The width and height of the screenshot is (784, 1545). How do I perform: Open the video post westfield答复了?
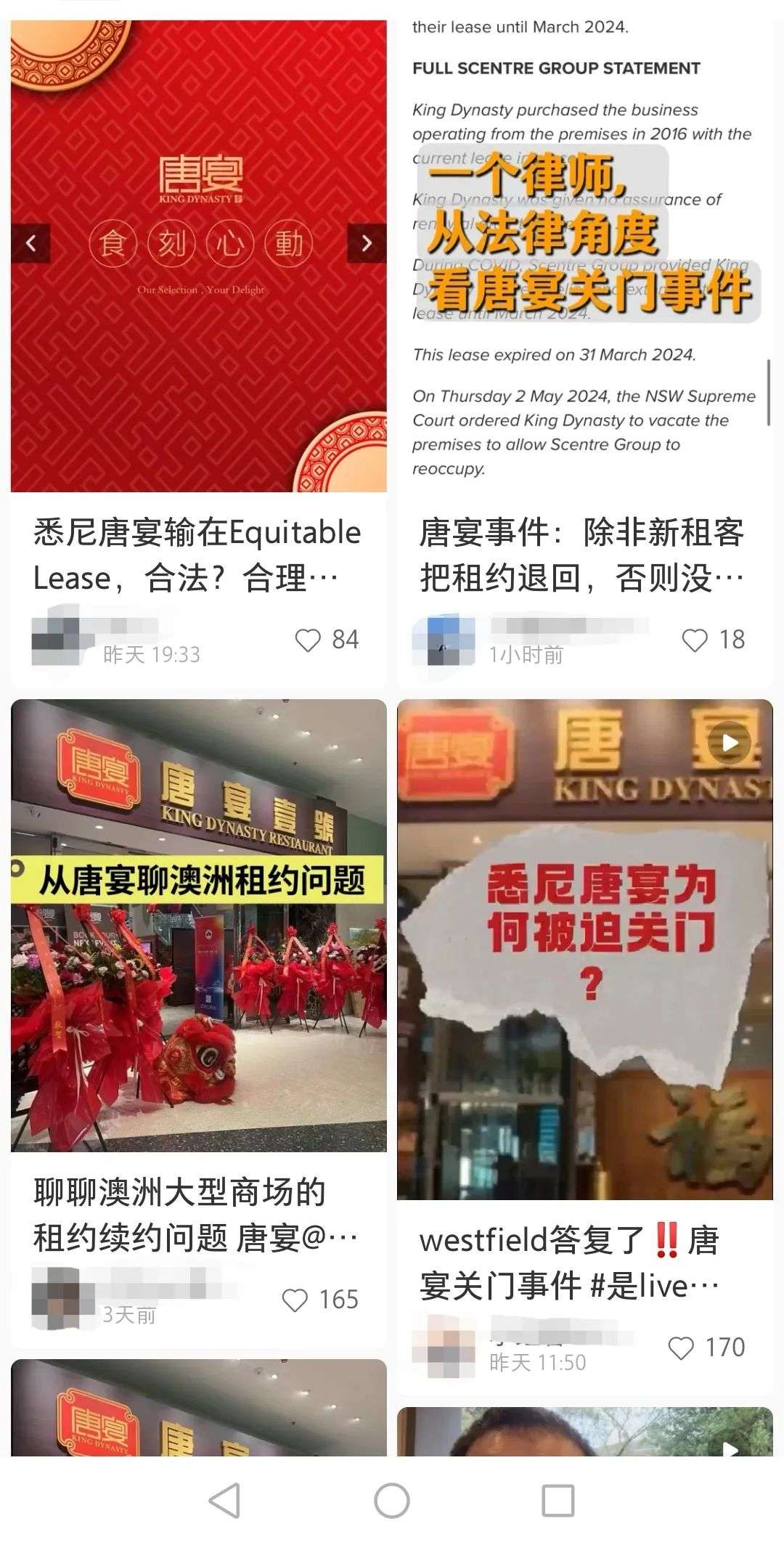tap(585, 947)
